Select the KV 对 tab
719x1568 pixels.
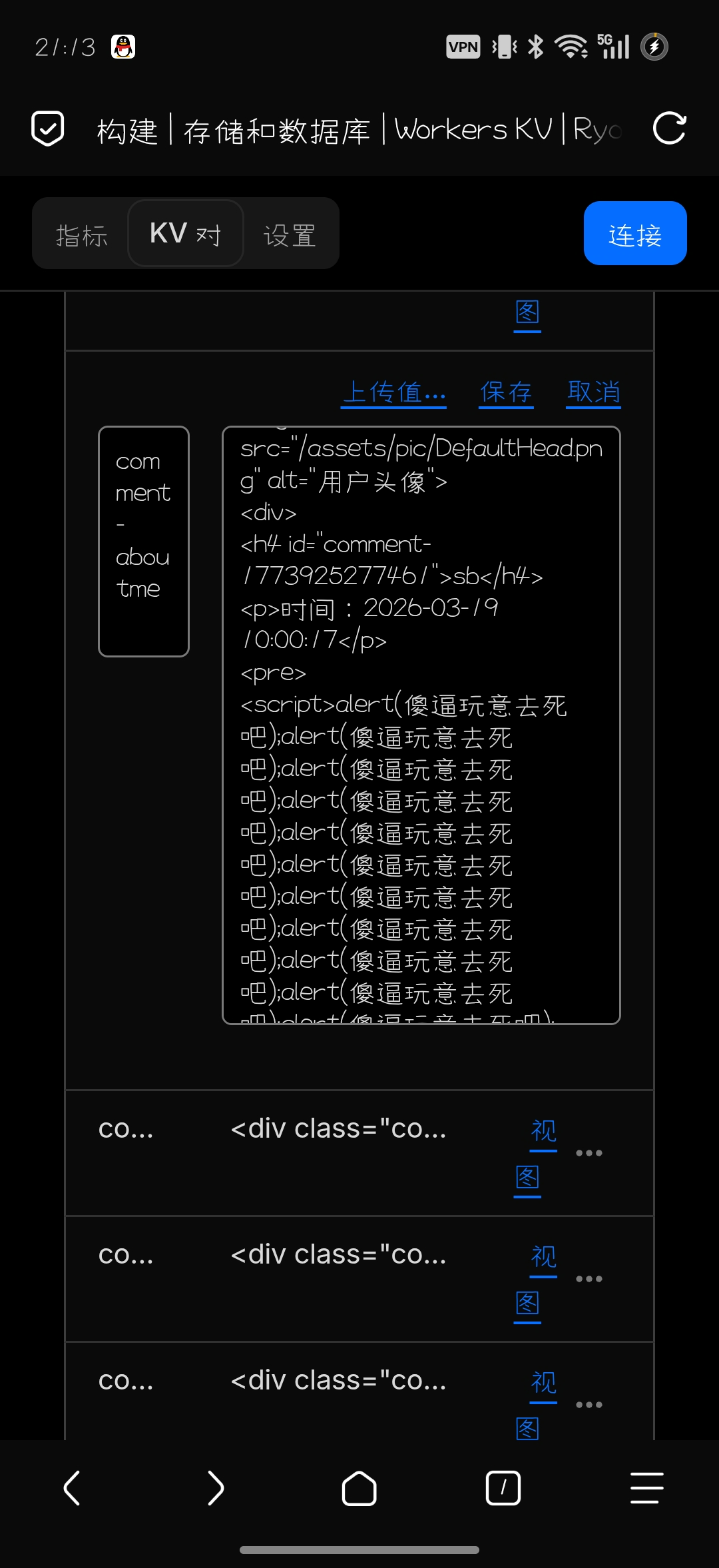click(x=186, y=234)
